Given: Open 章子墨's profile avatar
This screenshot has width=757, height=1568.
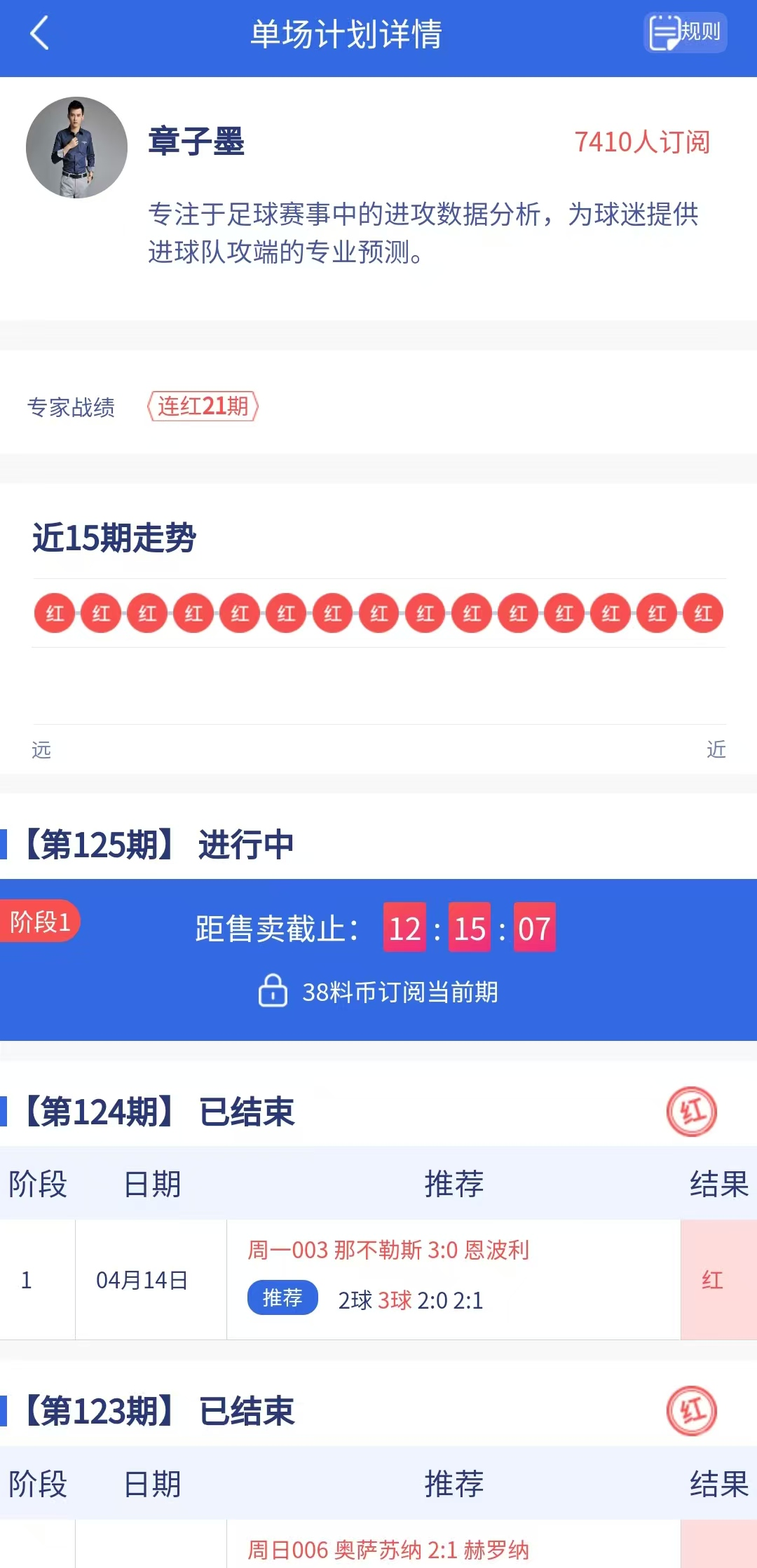Looking at the screenshot, I should point(76,147).
